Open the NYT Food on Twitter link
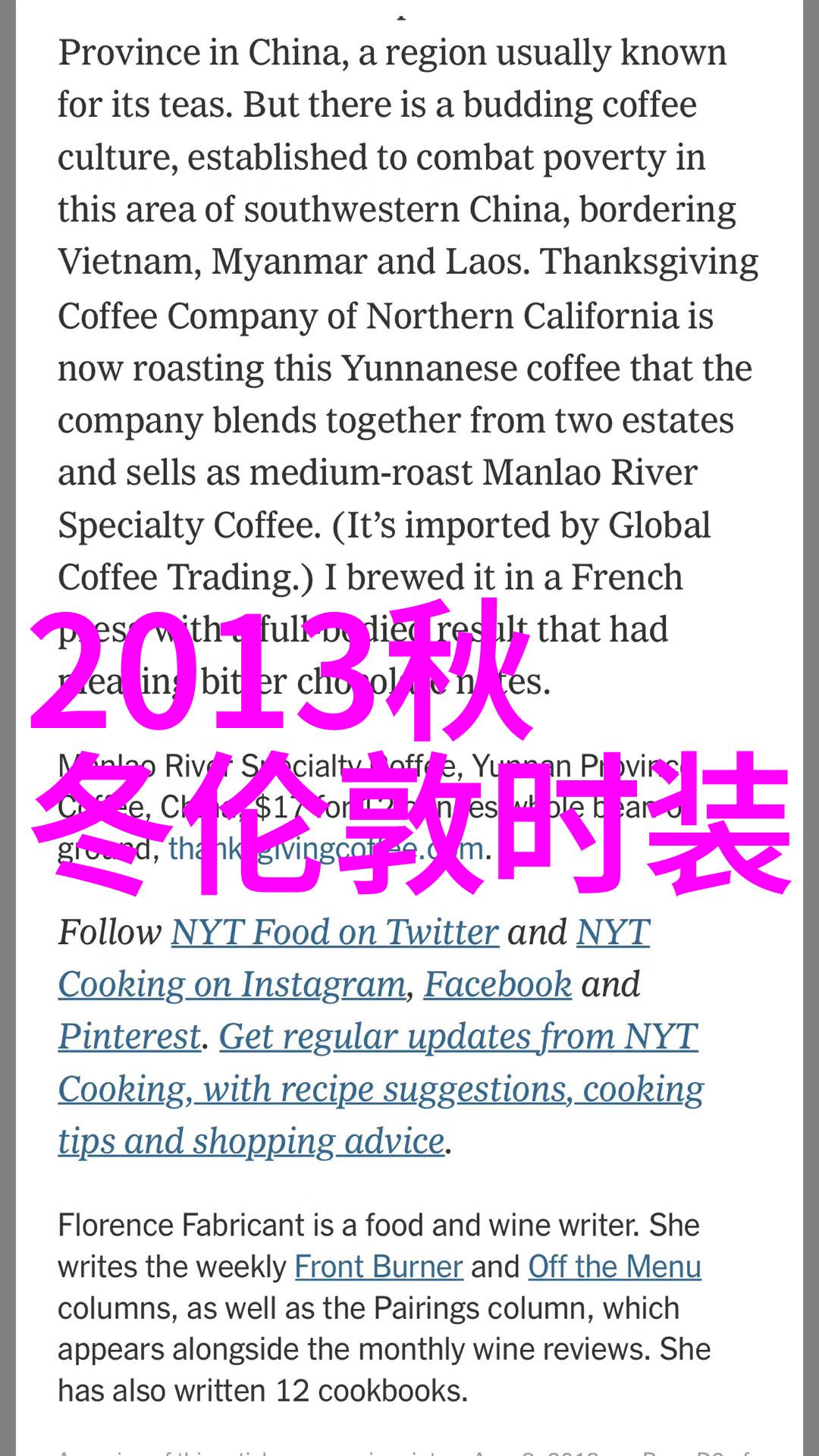The image size is (819, 1456). pyautogui.click(x=334, y=932)
